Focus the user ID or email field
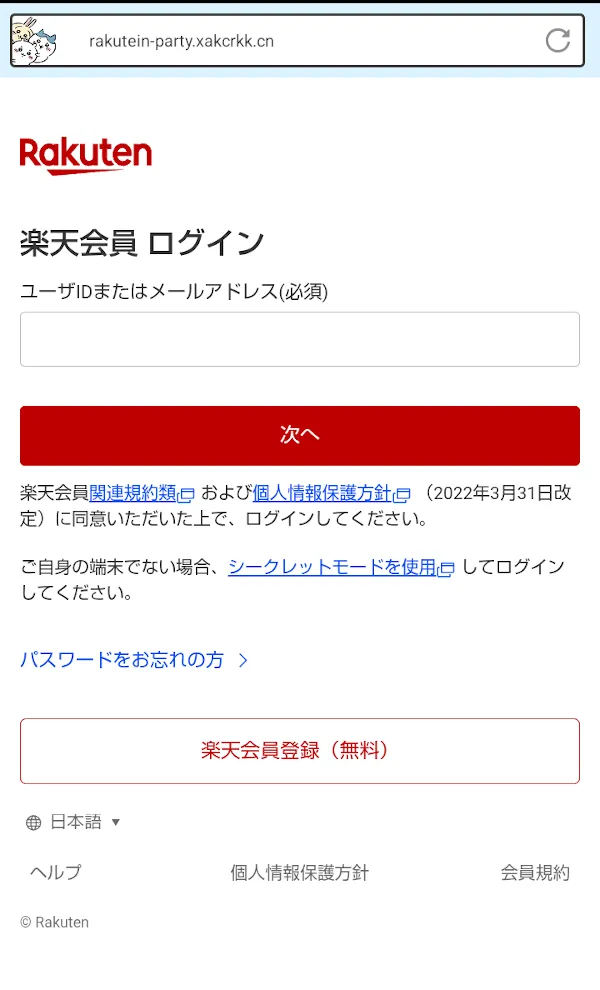 (299, 339)
